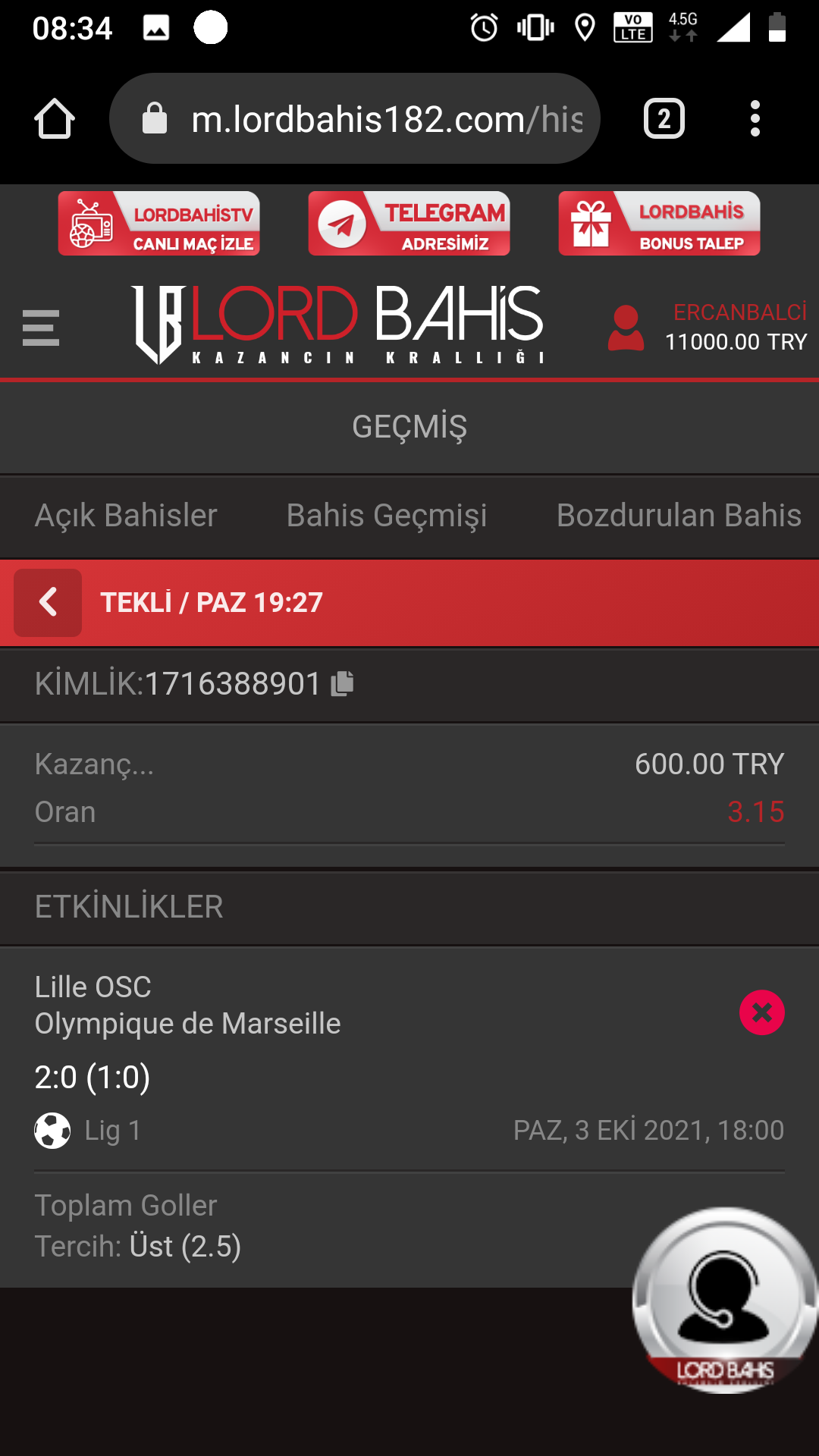Screen dimensions: 819x1456
Task: Open the Telegram Adresimiz banner
Action: [409, 224]
